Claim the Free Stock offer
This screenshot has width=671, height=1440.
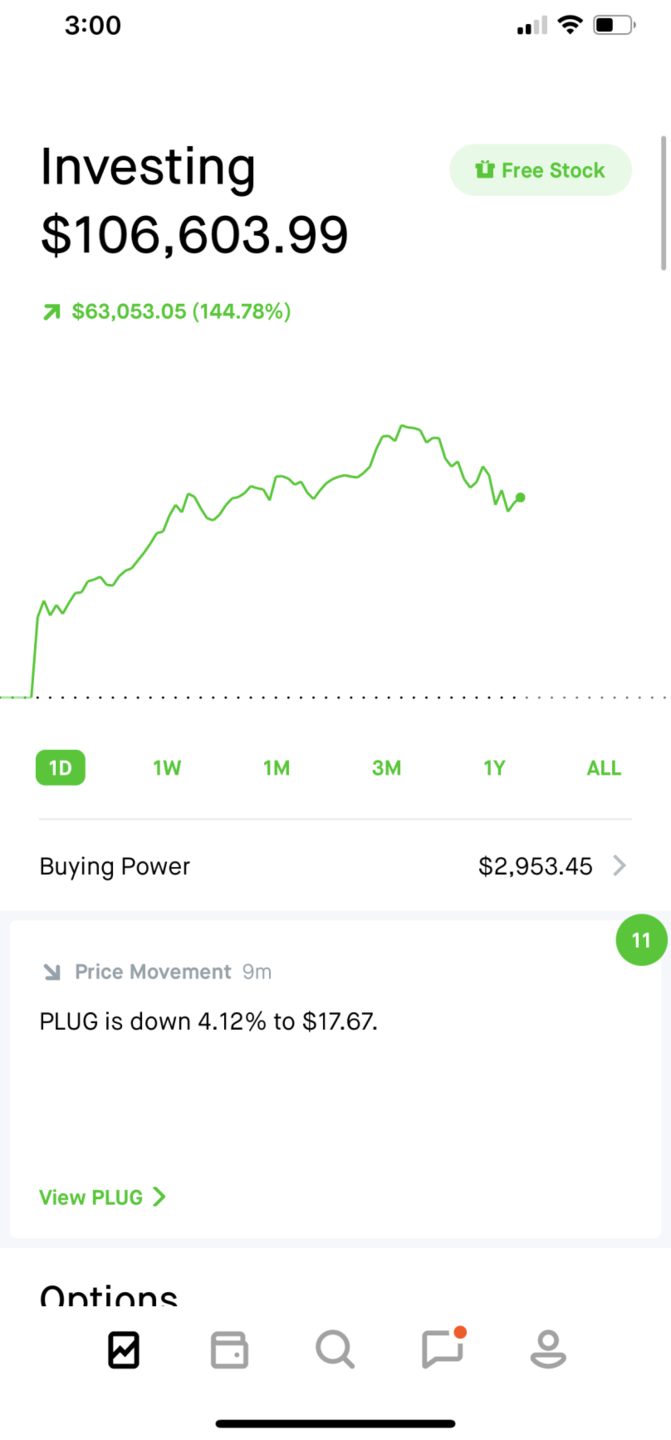pyautogui.click(x=540, y=170)
